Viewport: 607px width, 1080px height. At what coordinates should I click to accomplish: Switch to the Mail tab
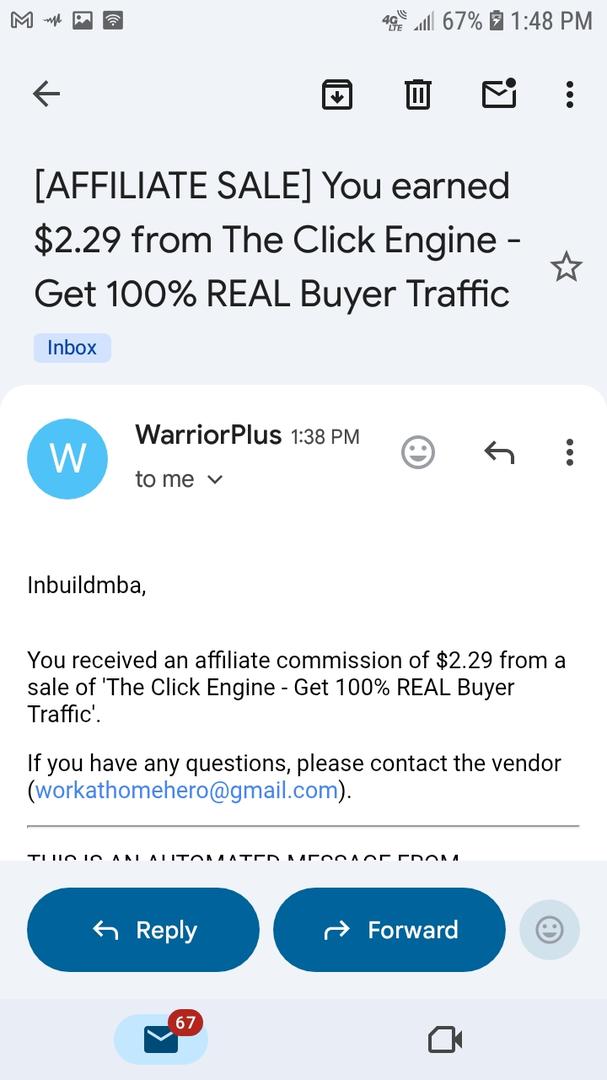click(160, 1040)
